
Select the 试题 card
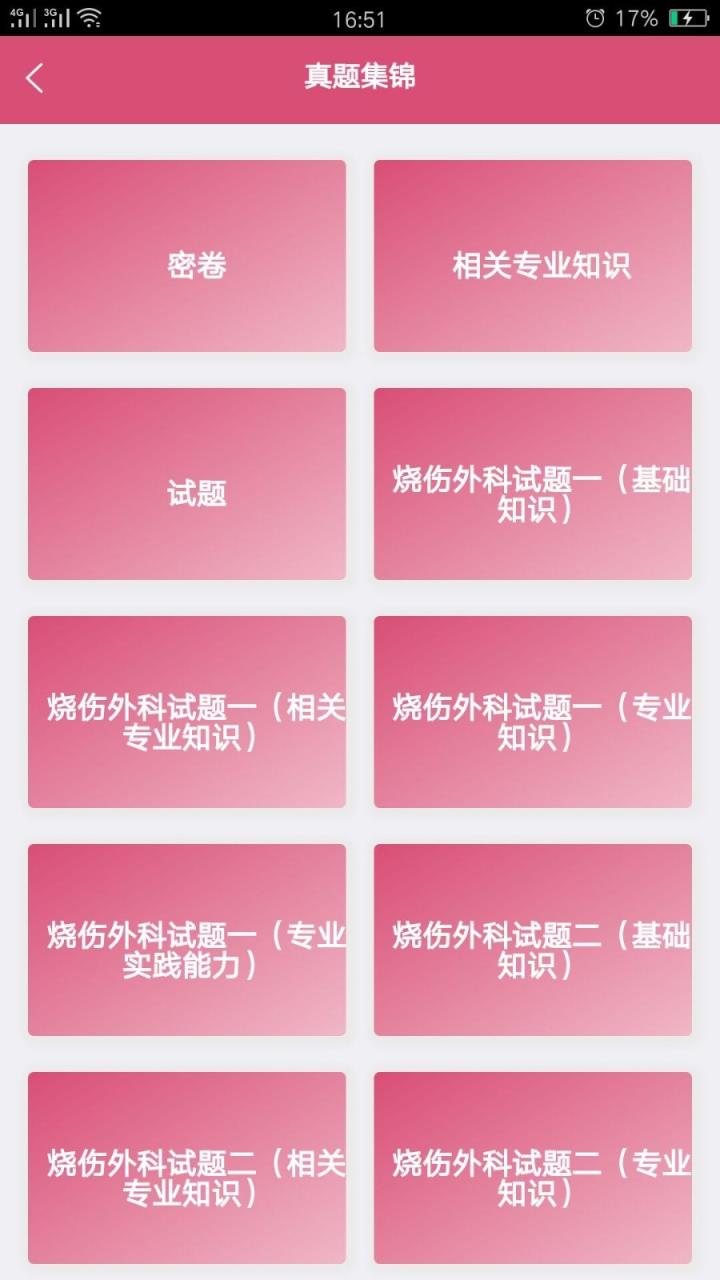[x=186, y=483]
